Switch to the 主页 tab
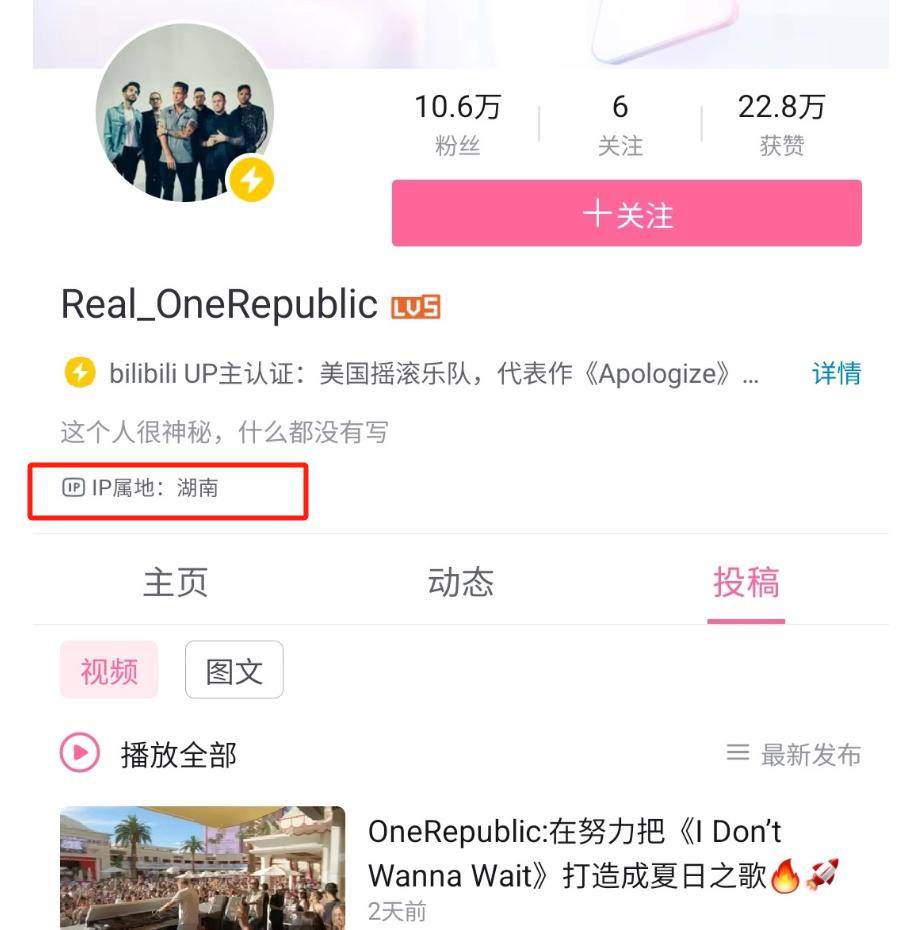This screenshot has width=921, height=930. coord(175,582)
